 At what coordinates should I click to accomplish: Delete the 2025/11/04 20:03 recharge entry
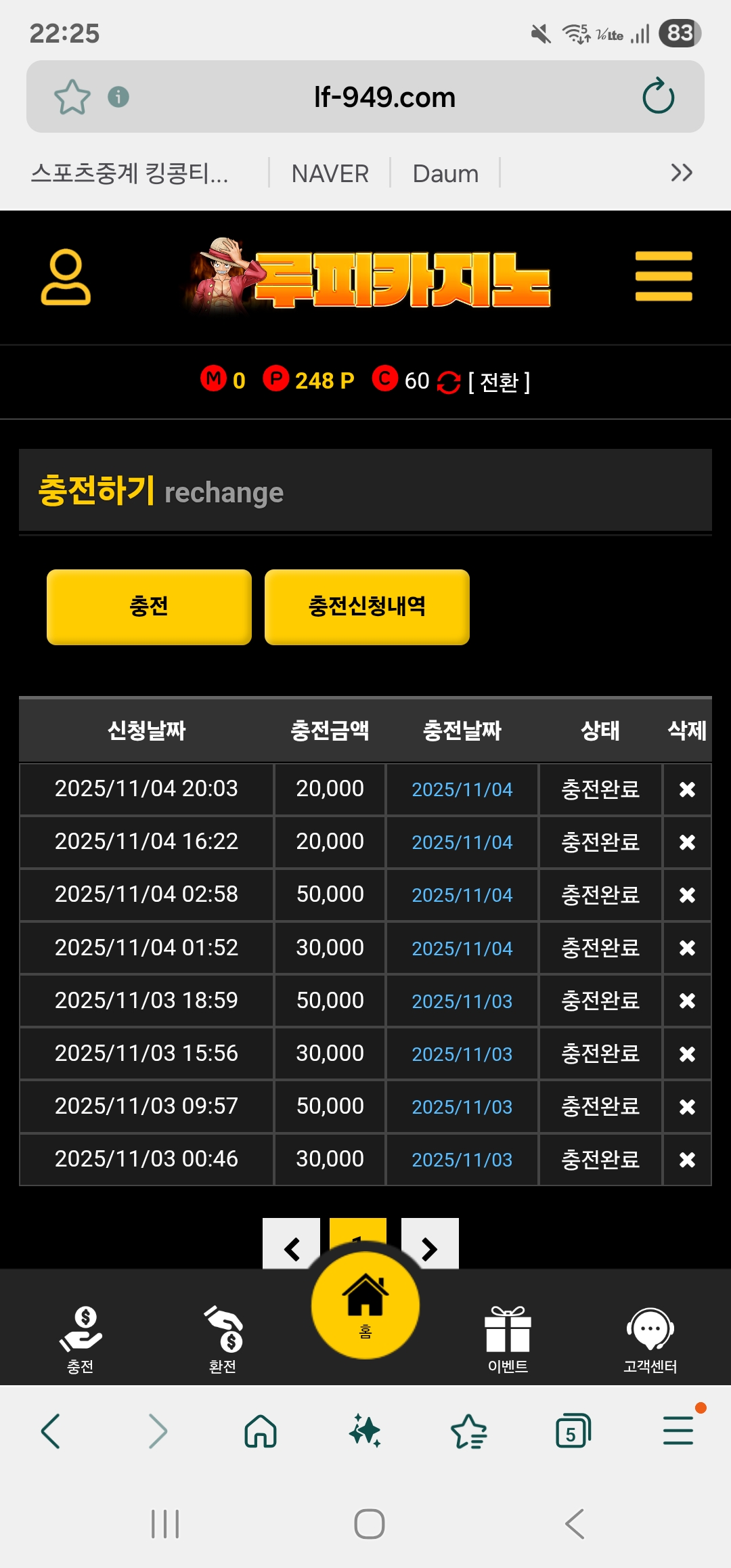click(687, 789)
